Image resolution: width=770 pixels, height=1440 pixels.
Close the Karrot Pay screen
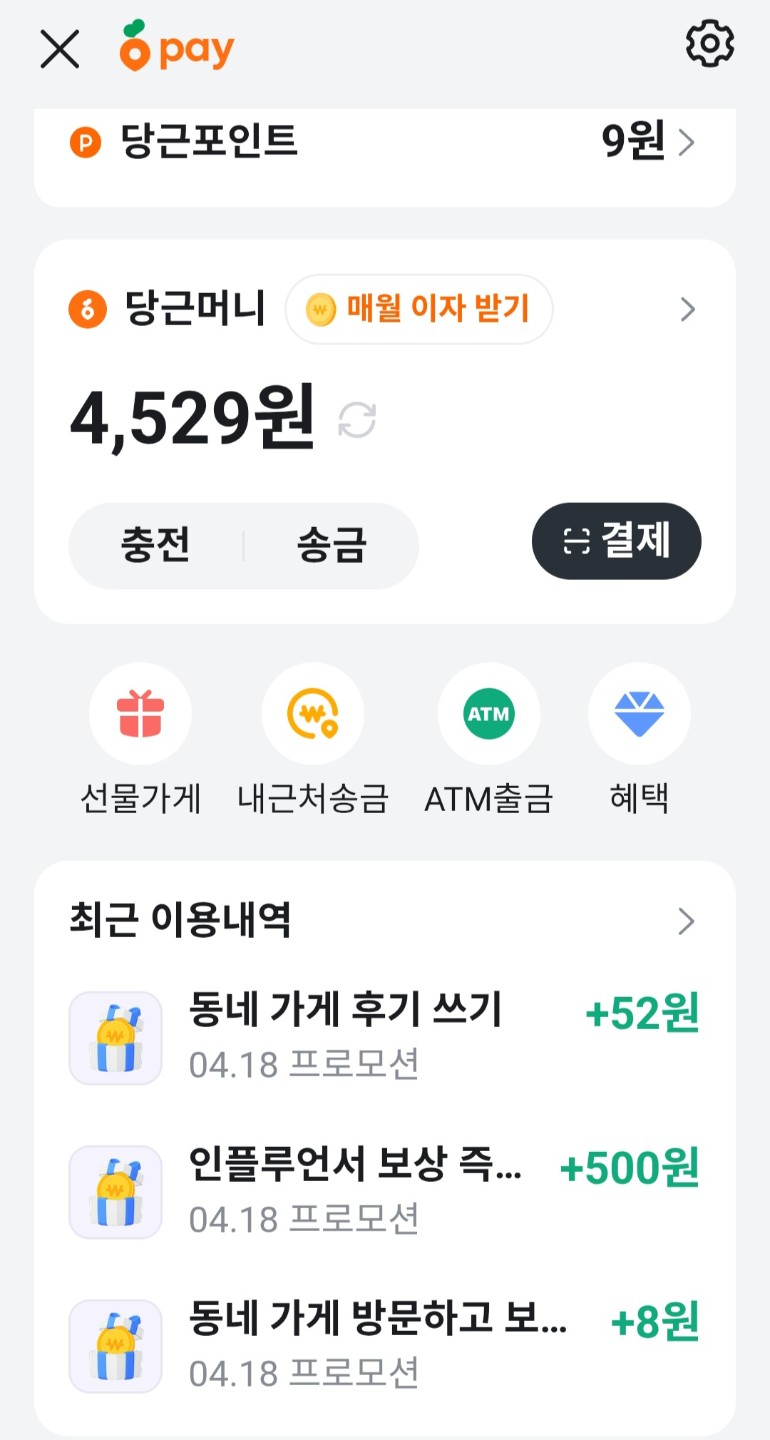[60, 48]
